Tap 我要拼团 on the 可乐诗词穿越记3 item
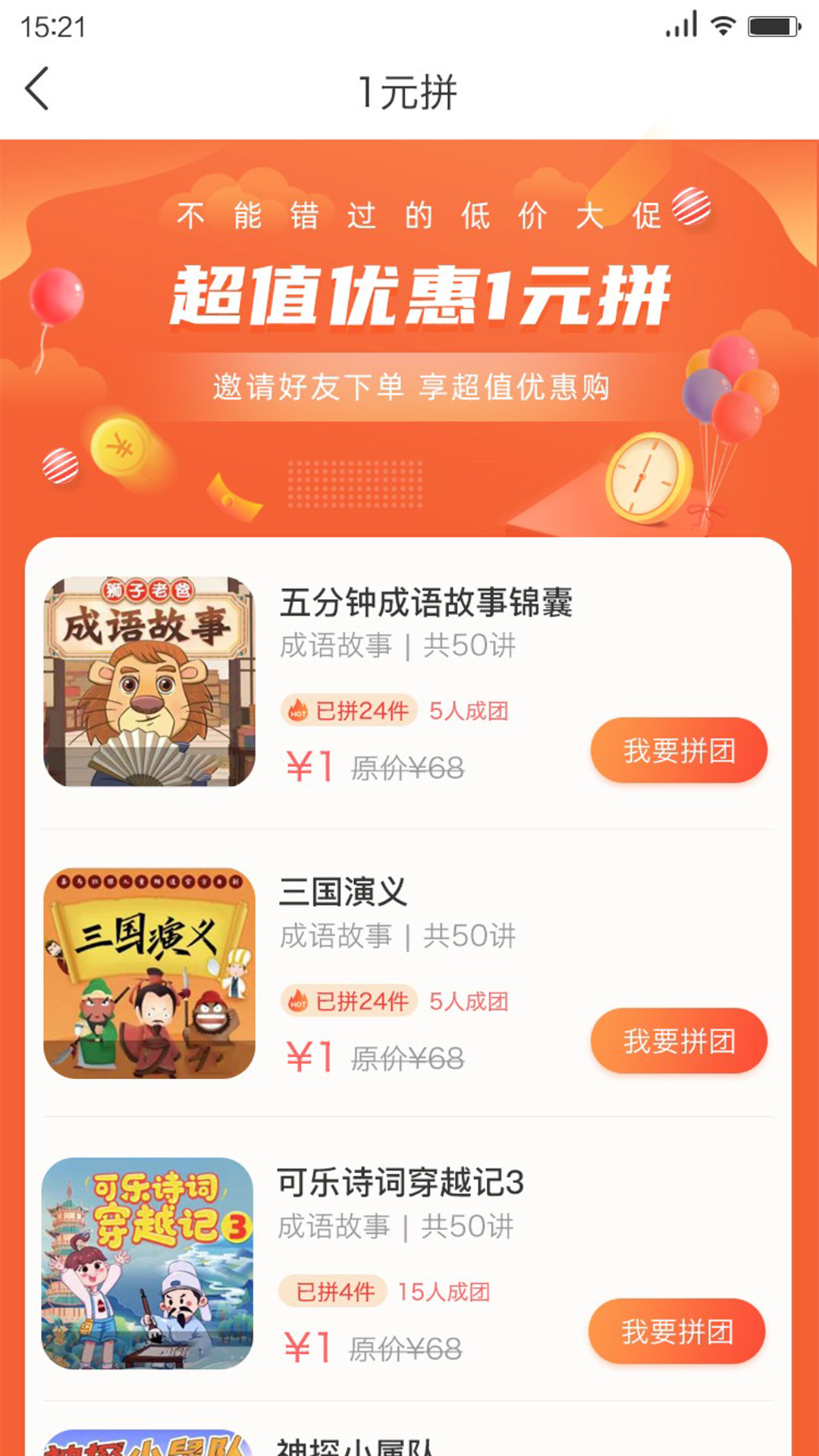819x1456 pixels. 677,1332
